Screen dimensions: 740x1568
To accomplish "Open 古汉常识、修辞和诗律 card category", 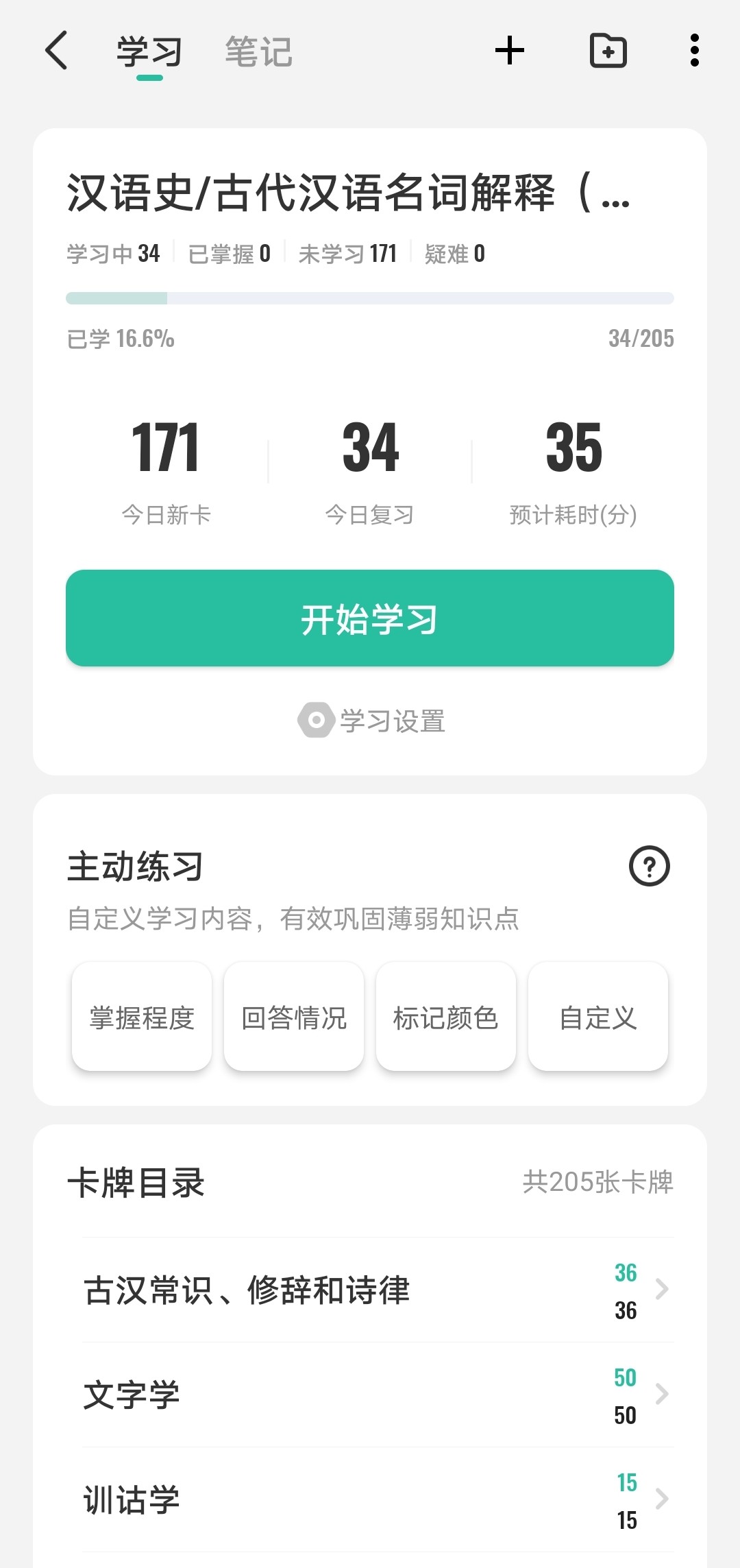I will click(378, 1290).
